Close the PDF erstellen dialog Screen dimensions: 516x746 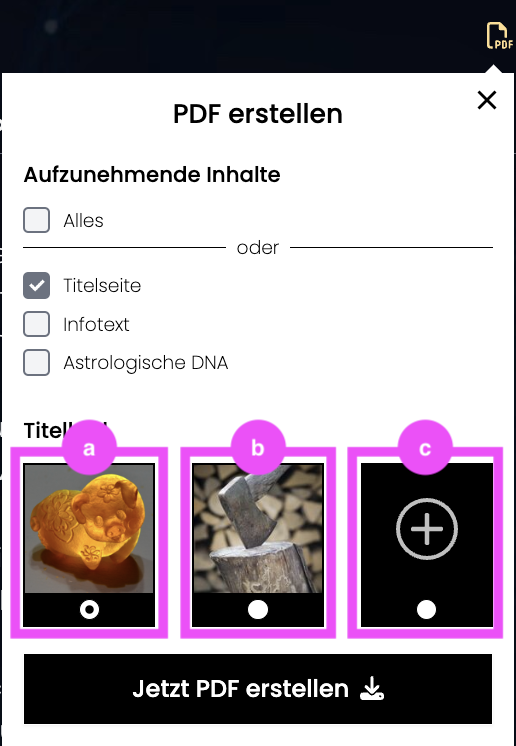click(487, 100)
